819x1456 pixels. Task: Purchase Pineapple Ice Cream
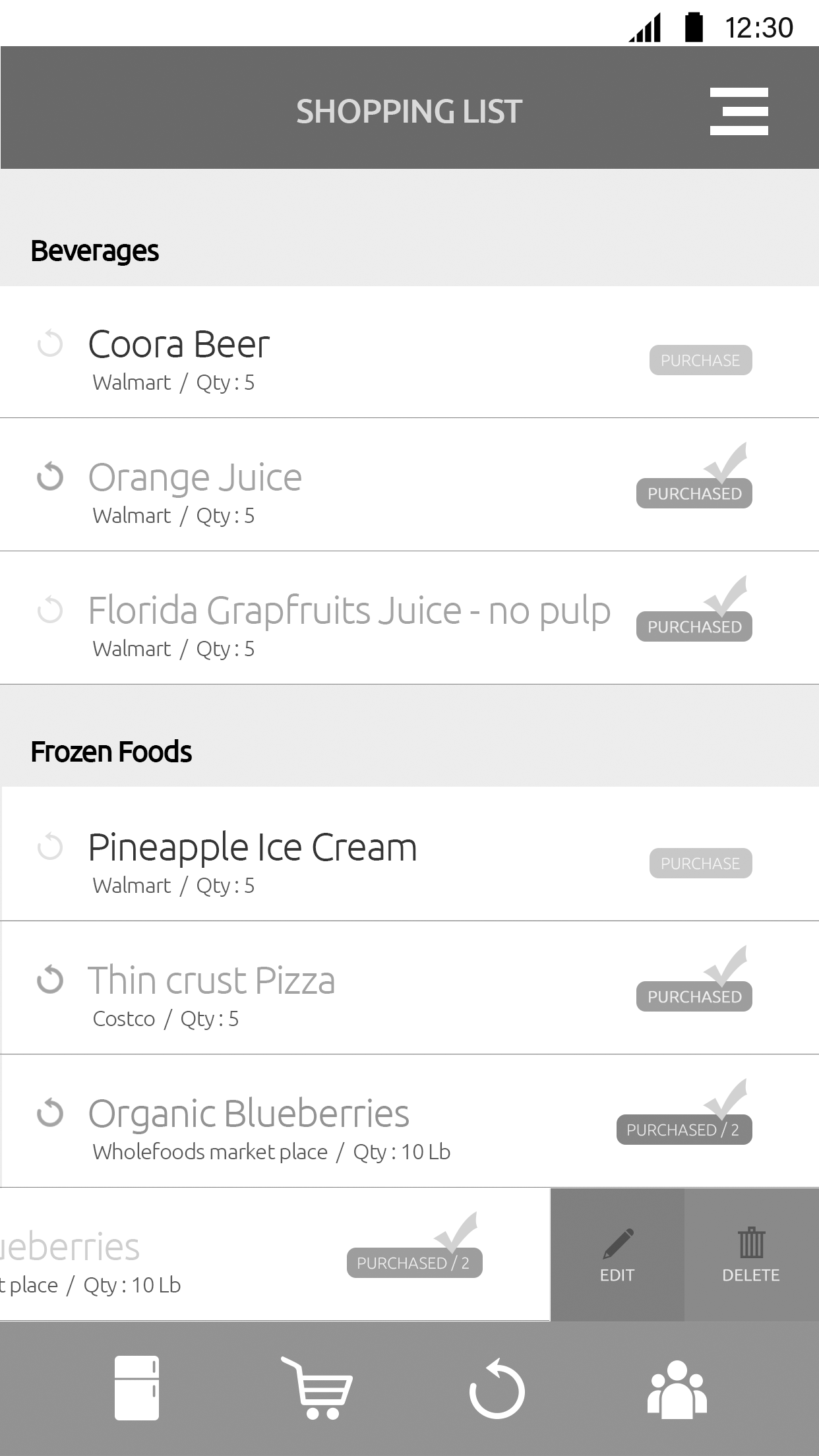click(700, 863)
